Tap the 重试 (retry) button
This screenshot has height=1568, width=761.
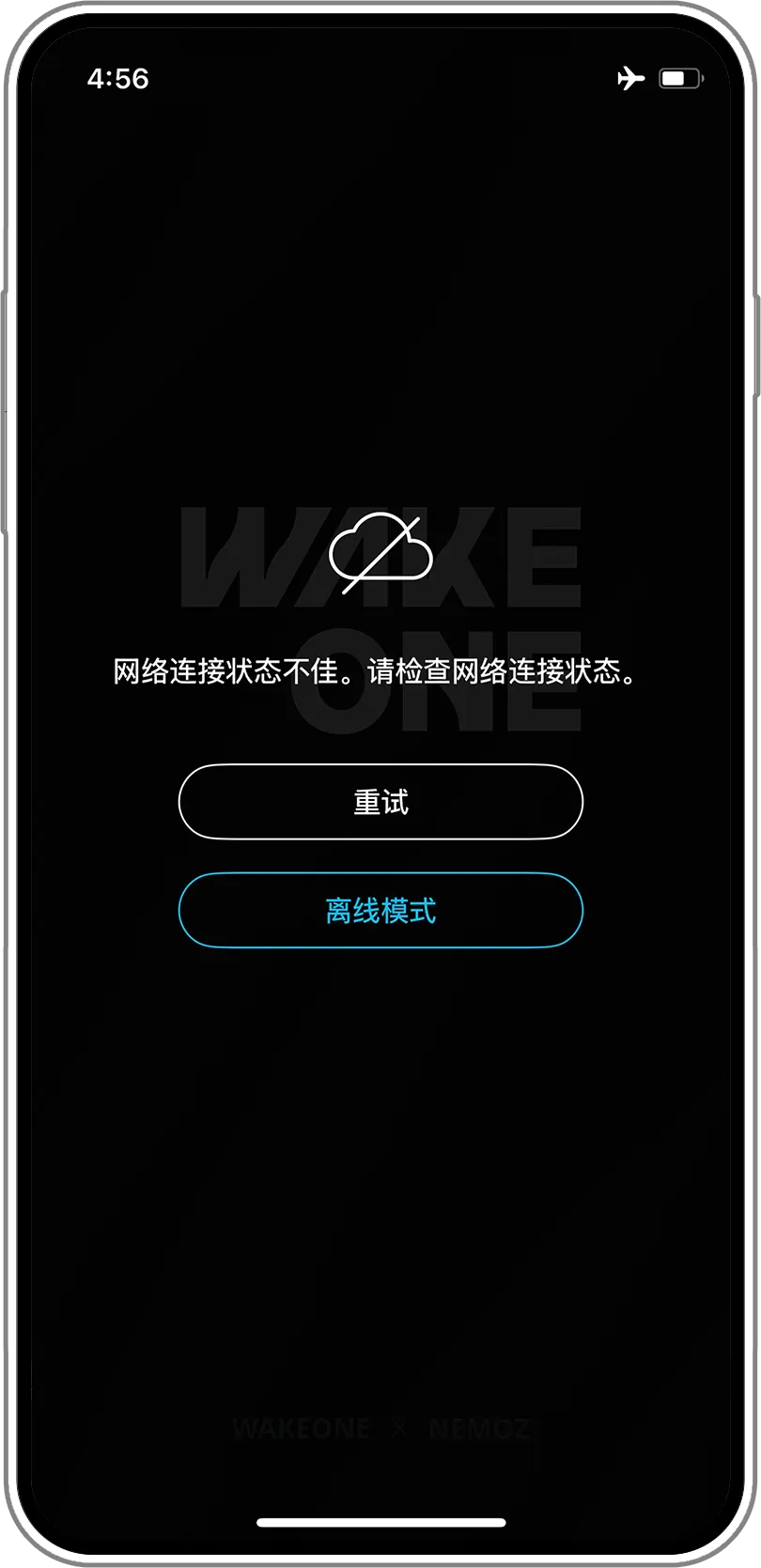[380, 802]
